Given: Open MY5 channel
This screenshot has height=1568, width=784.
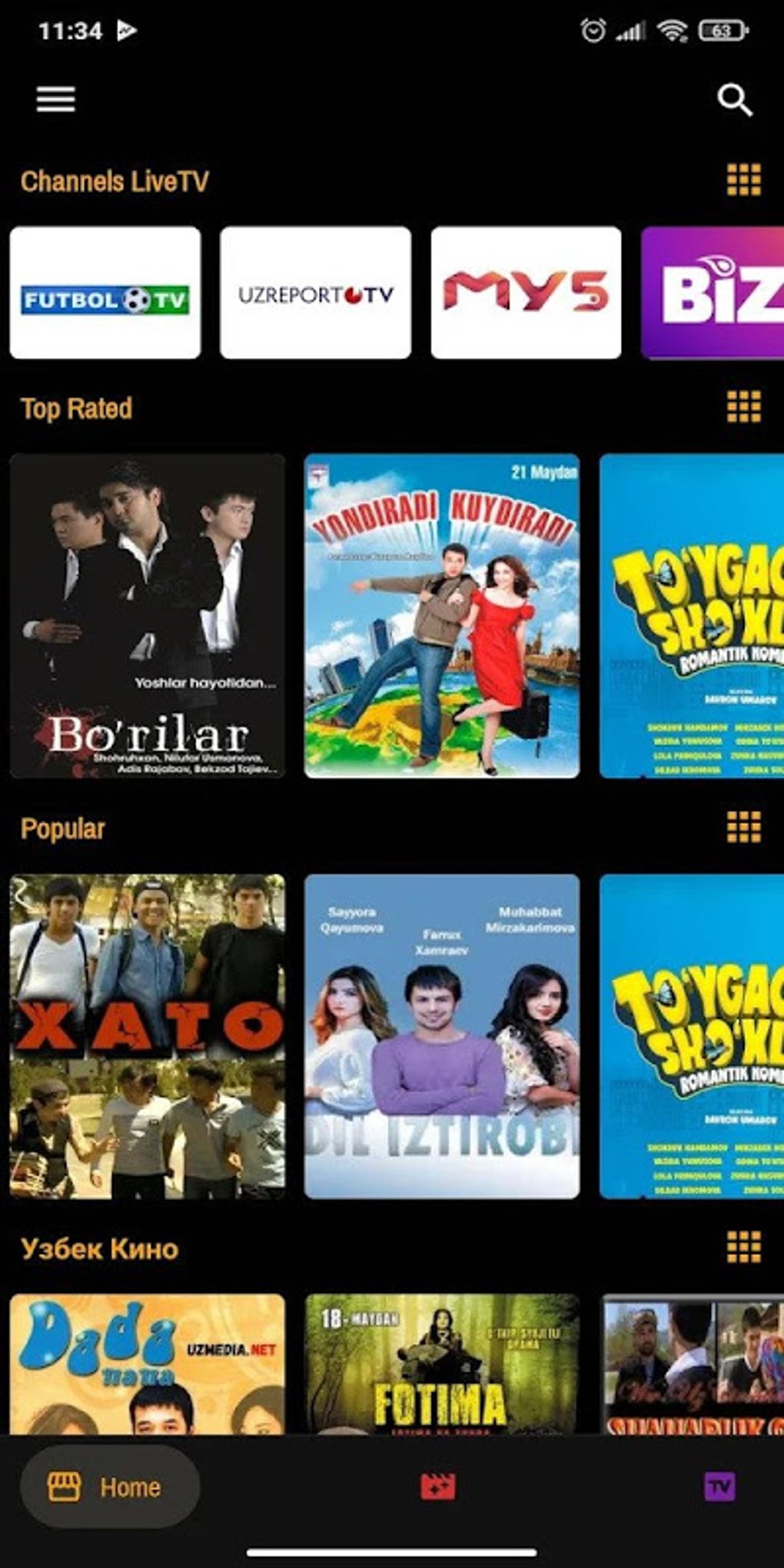Looking at the screenshot, I should 526,293.
